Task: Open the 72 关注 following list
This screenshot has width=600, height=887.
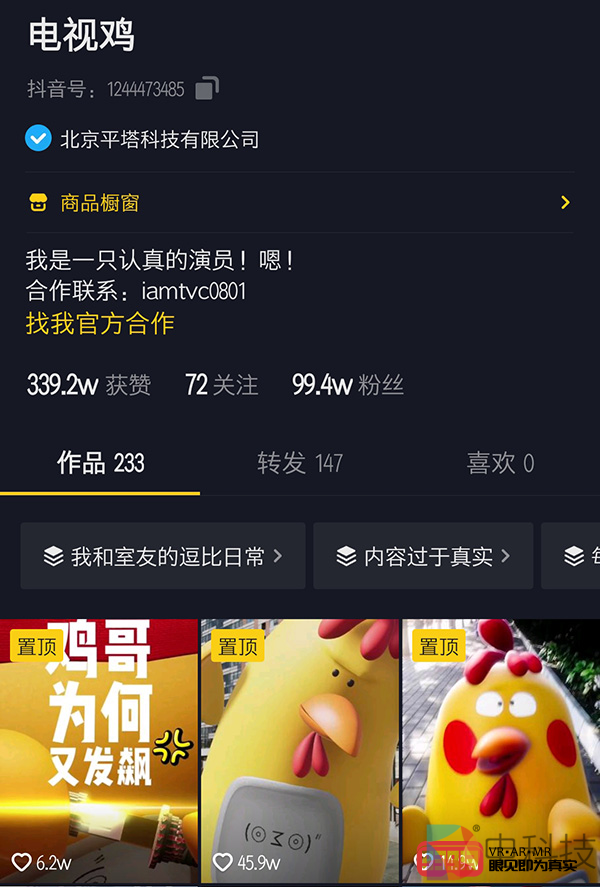Action: tap(221, 385)
